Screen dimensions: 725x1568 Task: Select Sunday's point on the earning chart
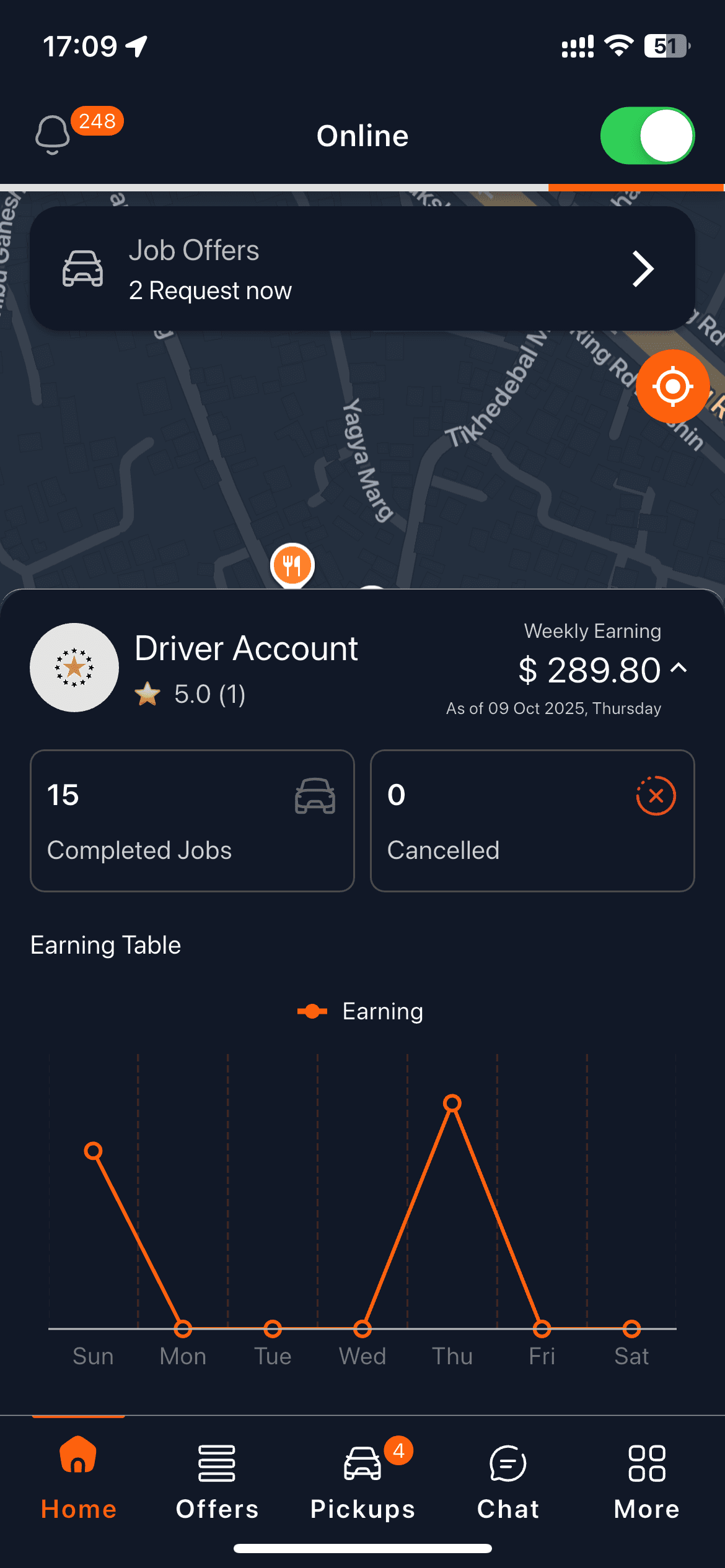coord(93,1151)
